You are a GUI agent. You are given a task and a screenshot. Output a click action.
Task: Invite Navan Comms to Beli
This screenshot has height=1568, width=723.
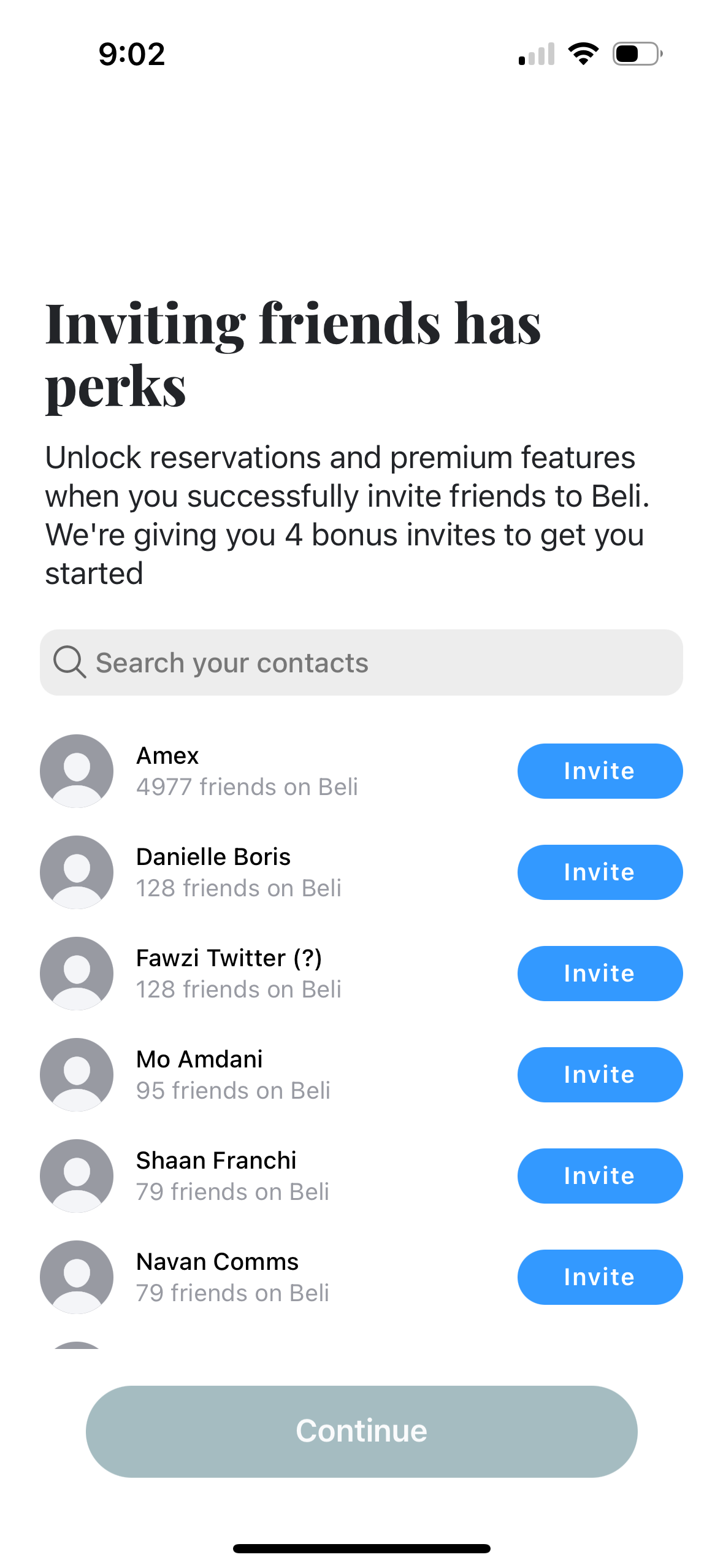point(599,1277)
